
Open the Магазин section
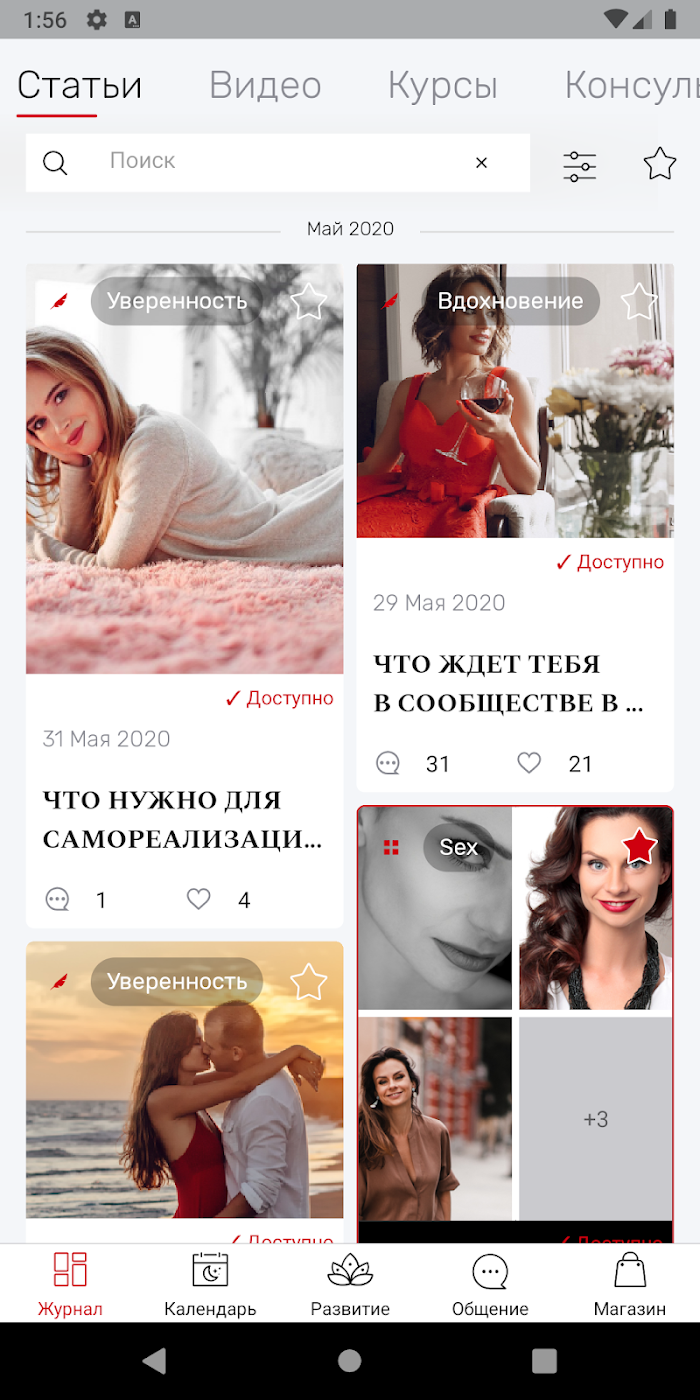pyautogui.click(x=630, y=1284)
